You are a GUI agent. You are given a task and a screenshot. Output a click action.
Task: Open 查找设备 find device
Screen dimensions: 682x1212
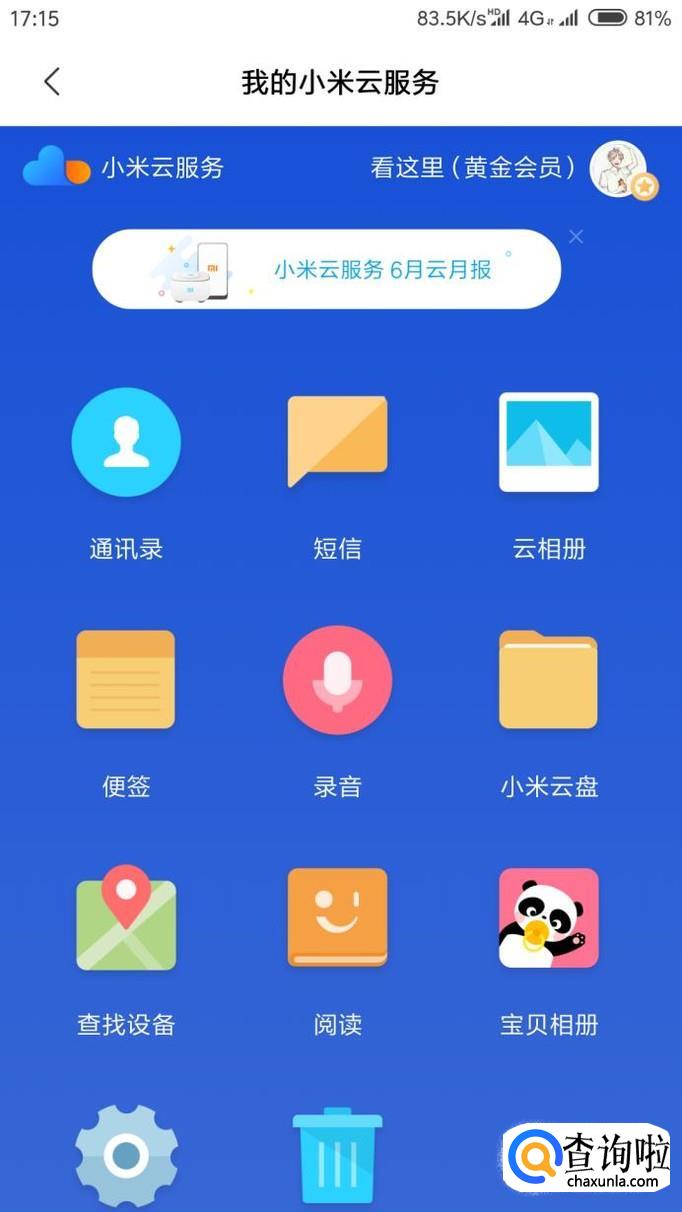tap(126, 918)
